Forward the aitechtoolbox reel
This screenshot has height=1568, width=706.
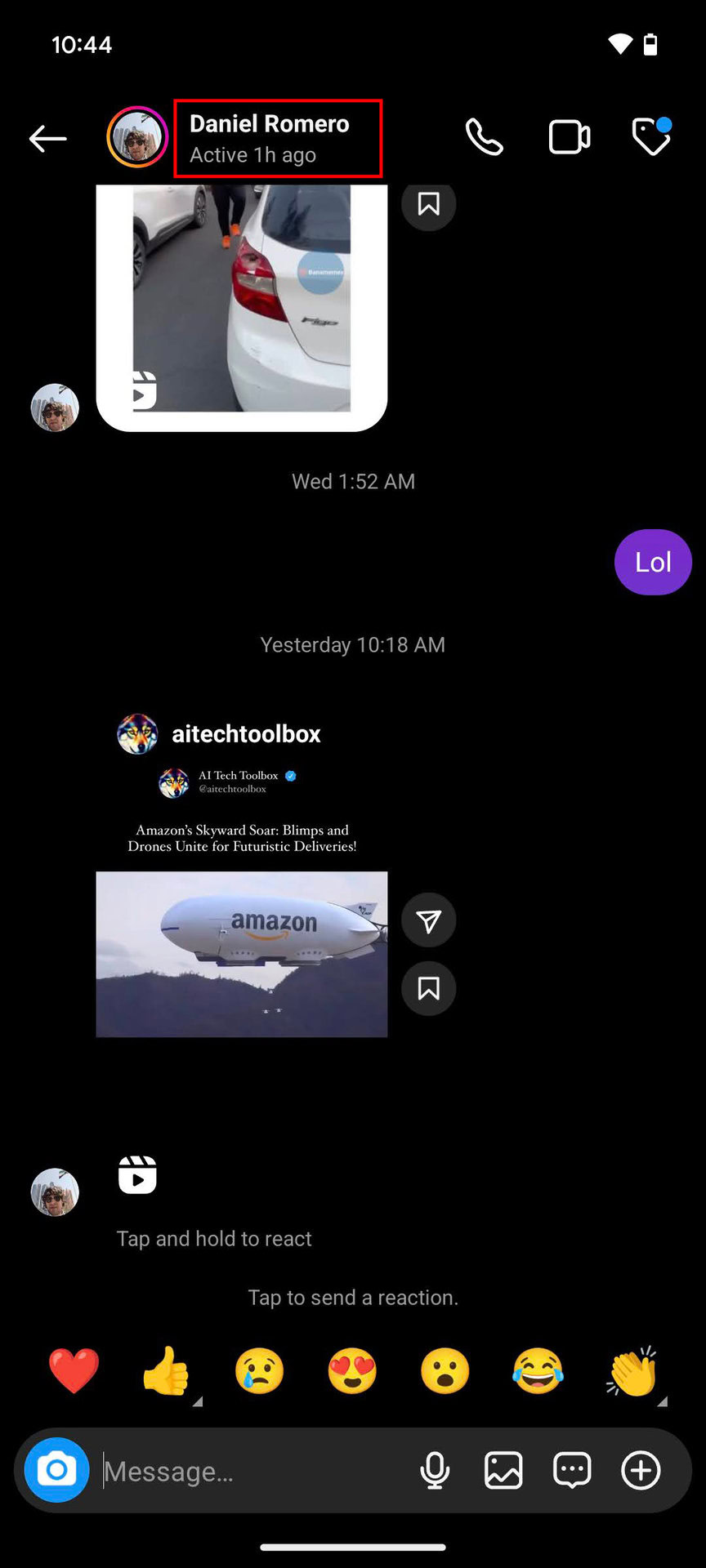pos(428,920)
